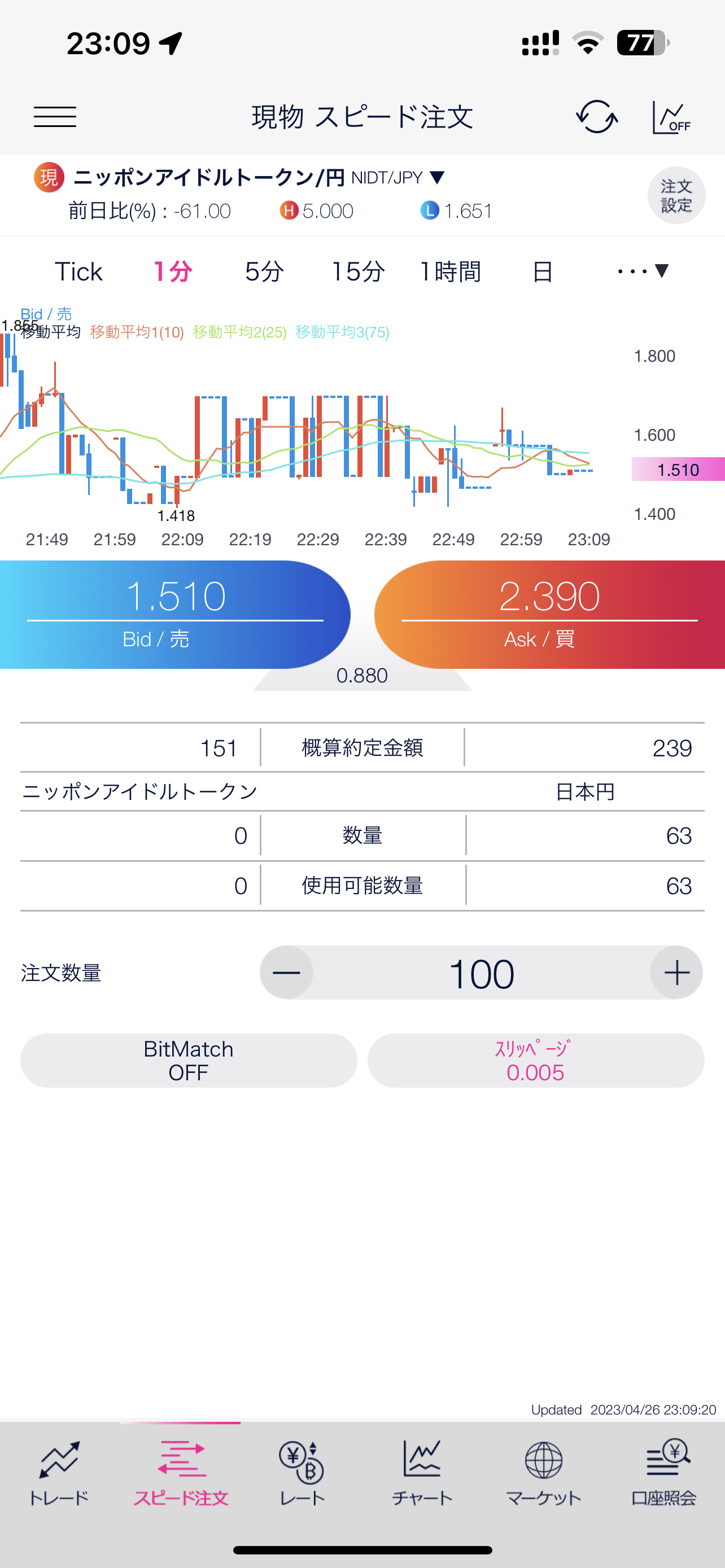Switch chart to Tick interval
The width and height of the screenshot is (725, 1568).
click(x=78, y=271)
